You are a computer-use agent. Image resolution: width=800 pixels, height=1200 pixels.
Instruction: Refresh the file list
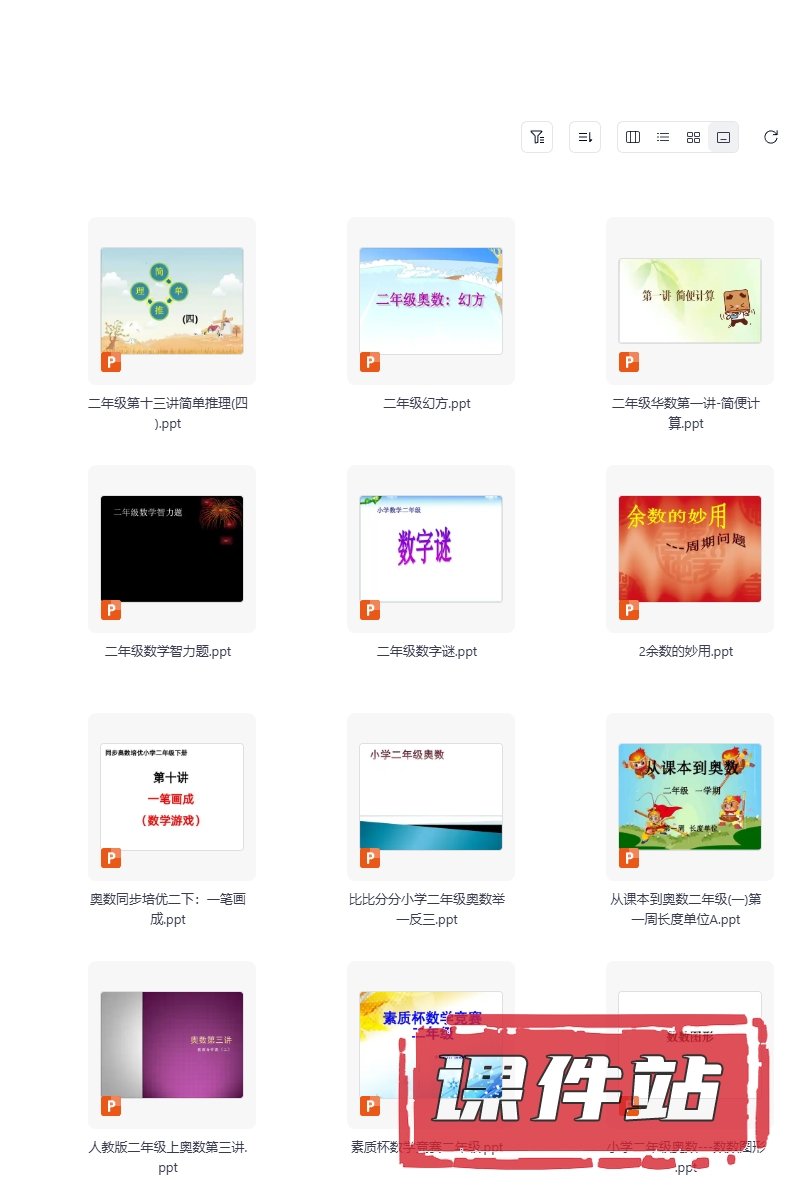(x=770, y=137)
